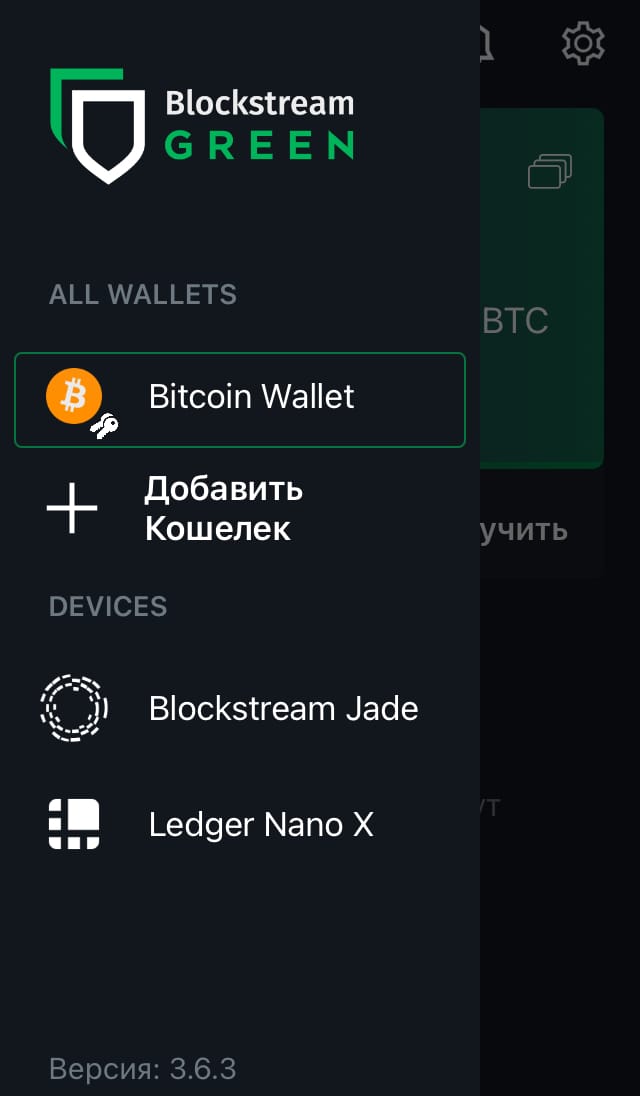Tap the stacked cards icon
The height and width of the screenshot is (1096, 640).
550,171
